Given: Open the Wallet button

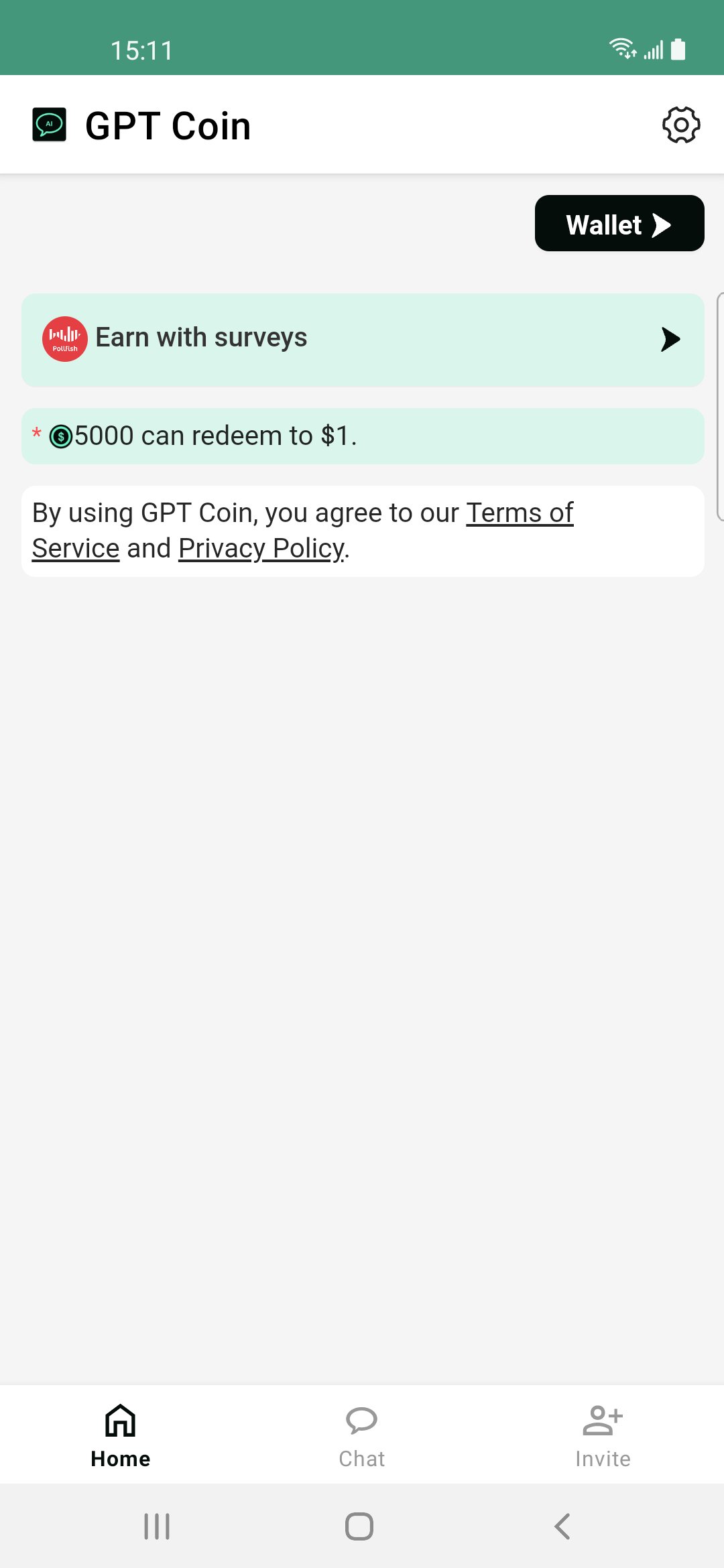Looking at the screenshot, I should click(x=618, y=224).
